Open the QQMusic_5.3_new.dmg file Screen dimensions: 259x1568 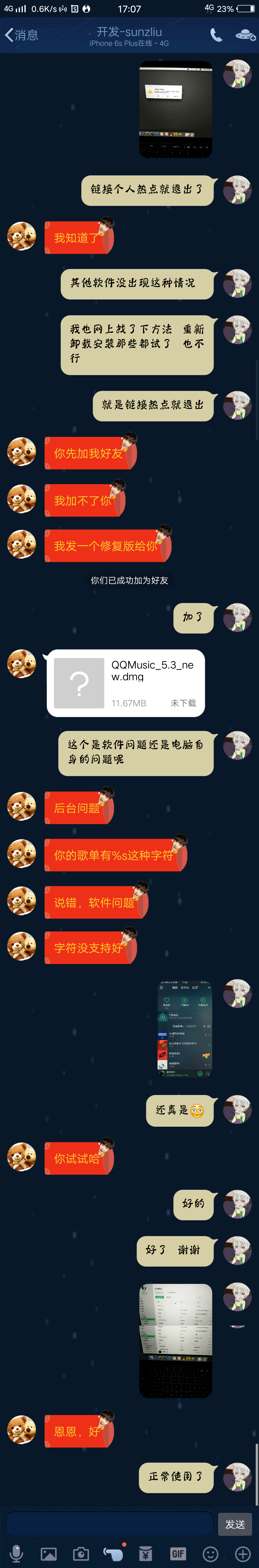tap(126, 683)
